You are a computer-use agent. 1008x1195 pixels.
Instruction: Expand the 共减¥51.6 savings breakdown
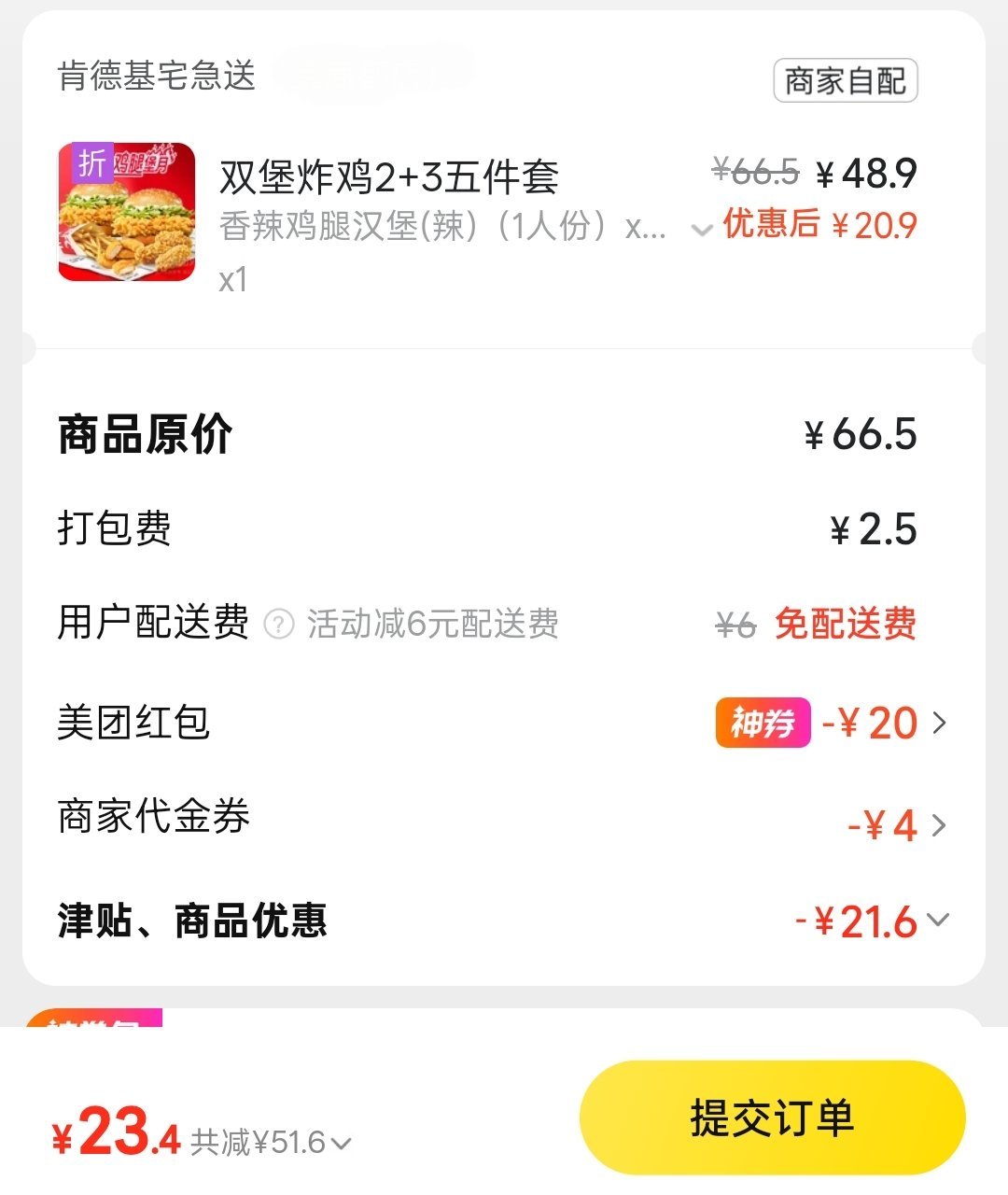pyautogui.click(x=342, y=1143)
